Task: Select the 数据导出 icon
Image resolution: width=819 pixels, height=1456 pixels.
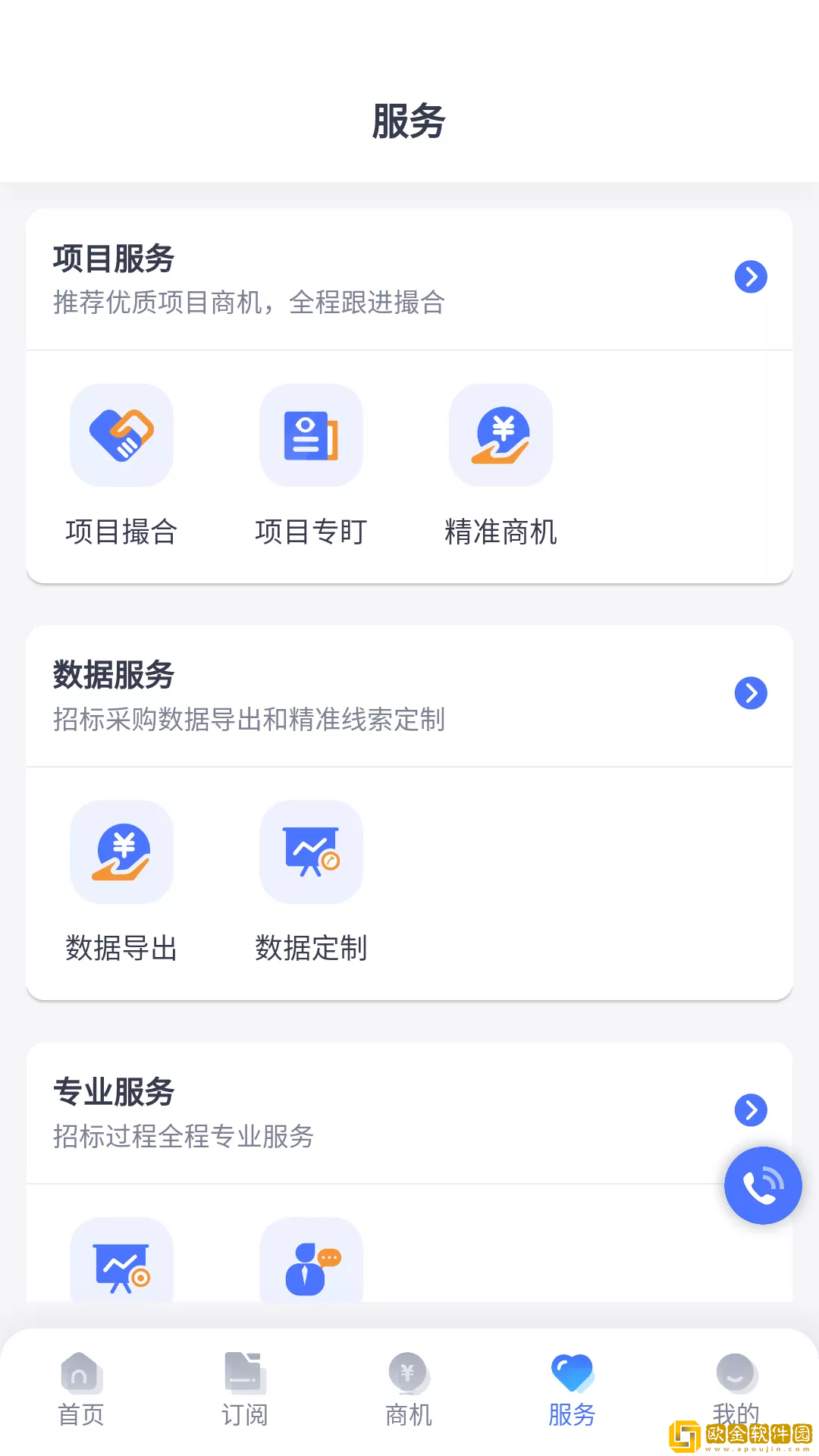Action: tap(121, 852)
